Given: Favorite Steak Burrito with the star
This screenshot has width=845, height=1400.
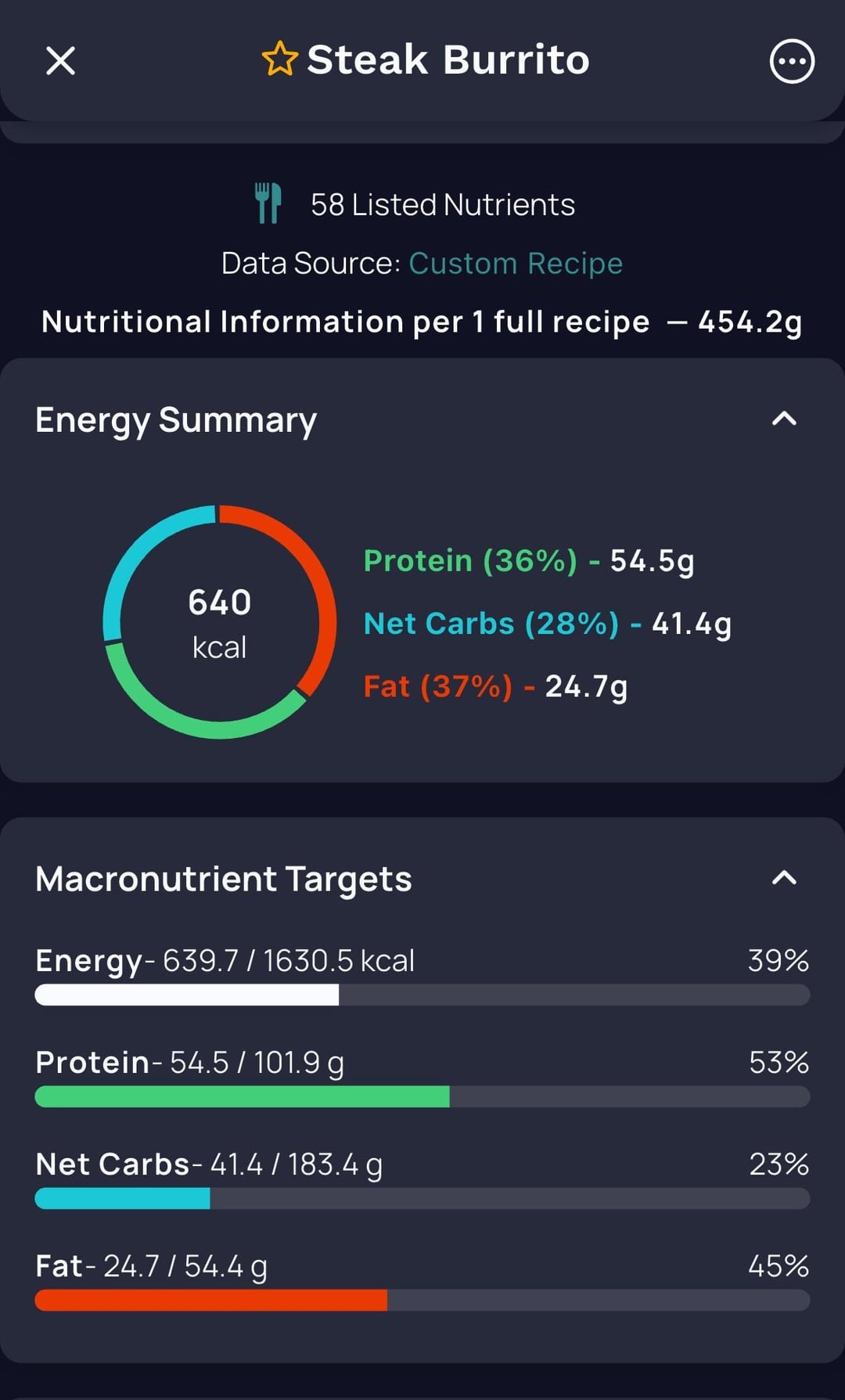Looking at the screenshot, I should [279, 59].
